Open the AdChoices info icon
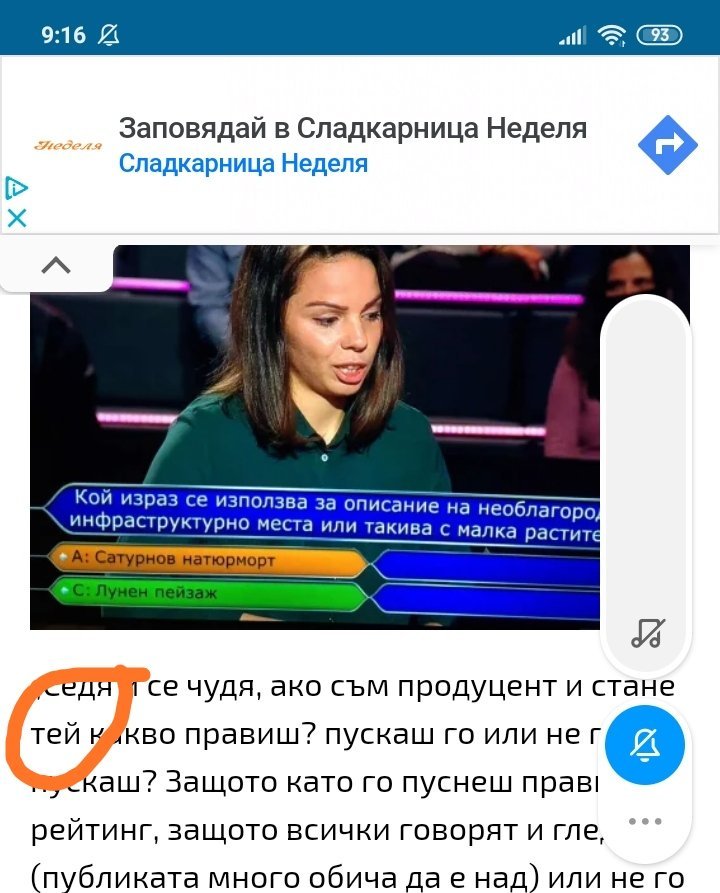This screenshot has width=720, height=893. pyautogui.click(x=16, y=188)
